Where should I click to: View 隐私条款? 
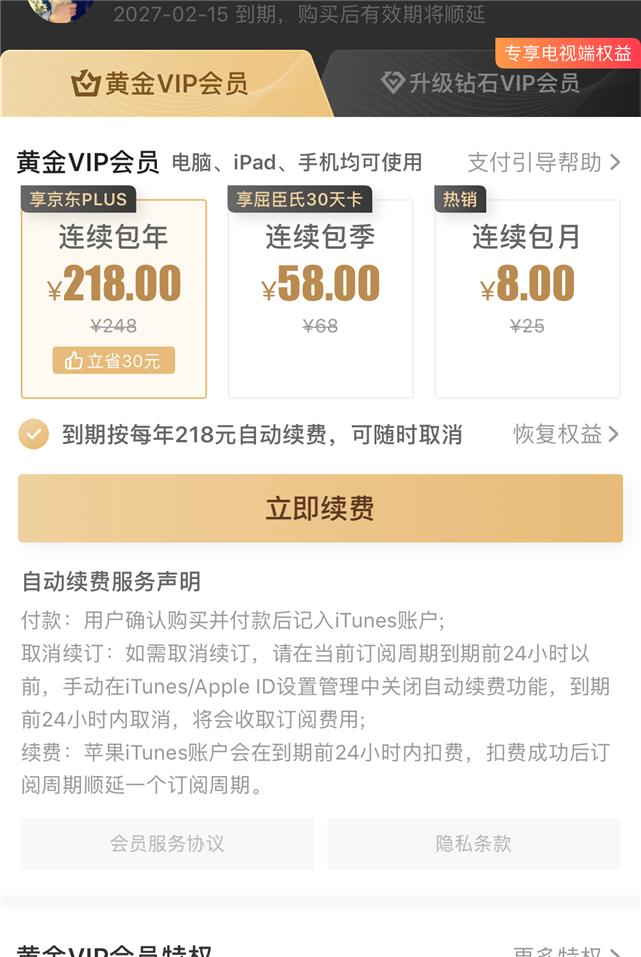tap(473, 843)
